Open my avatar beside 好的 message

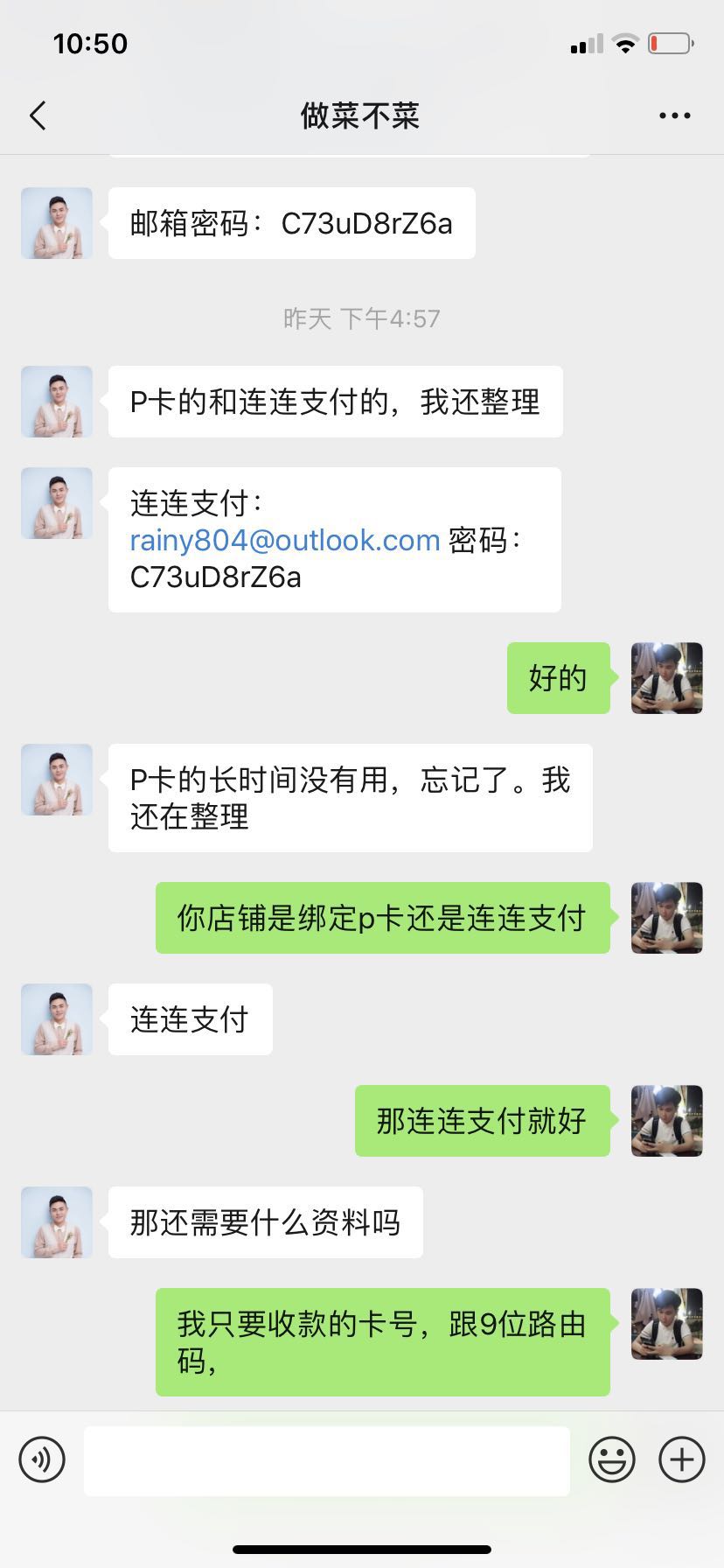pos(666,678)
